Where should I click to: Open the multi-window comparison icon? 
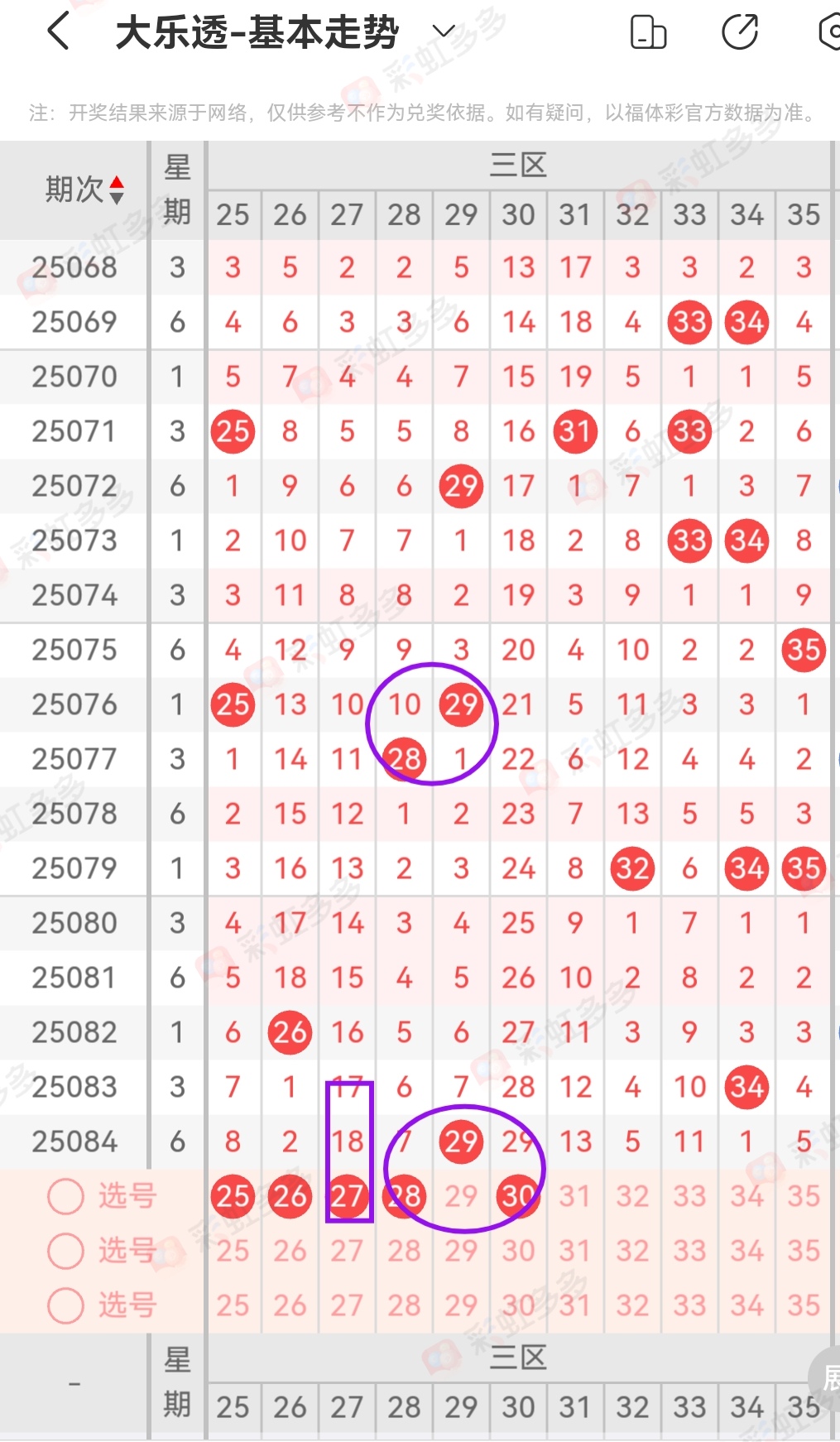(648, 31)
